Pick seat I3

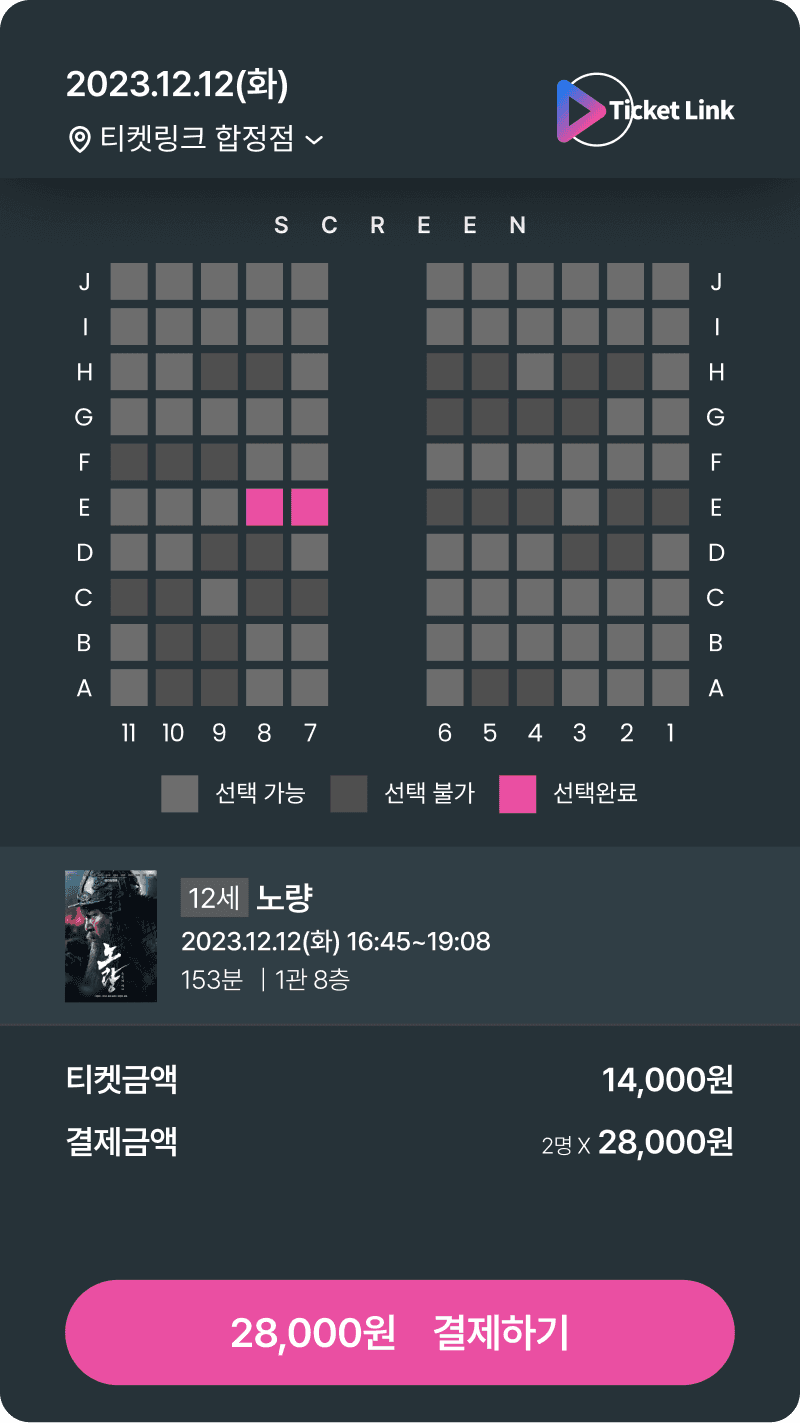click(580, 327)
